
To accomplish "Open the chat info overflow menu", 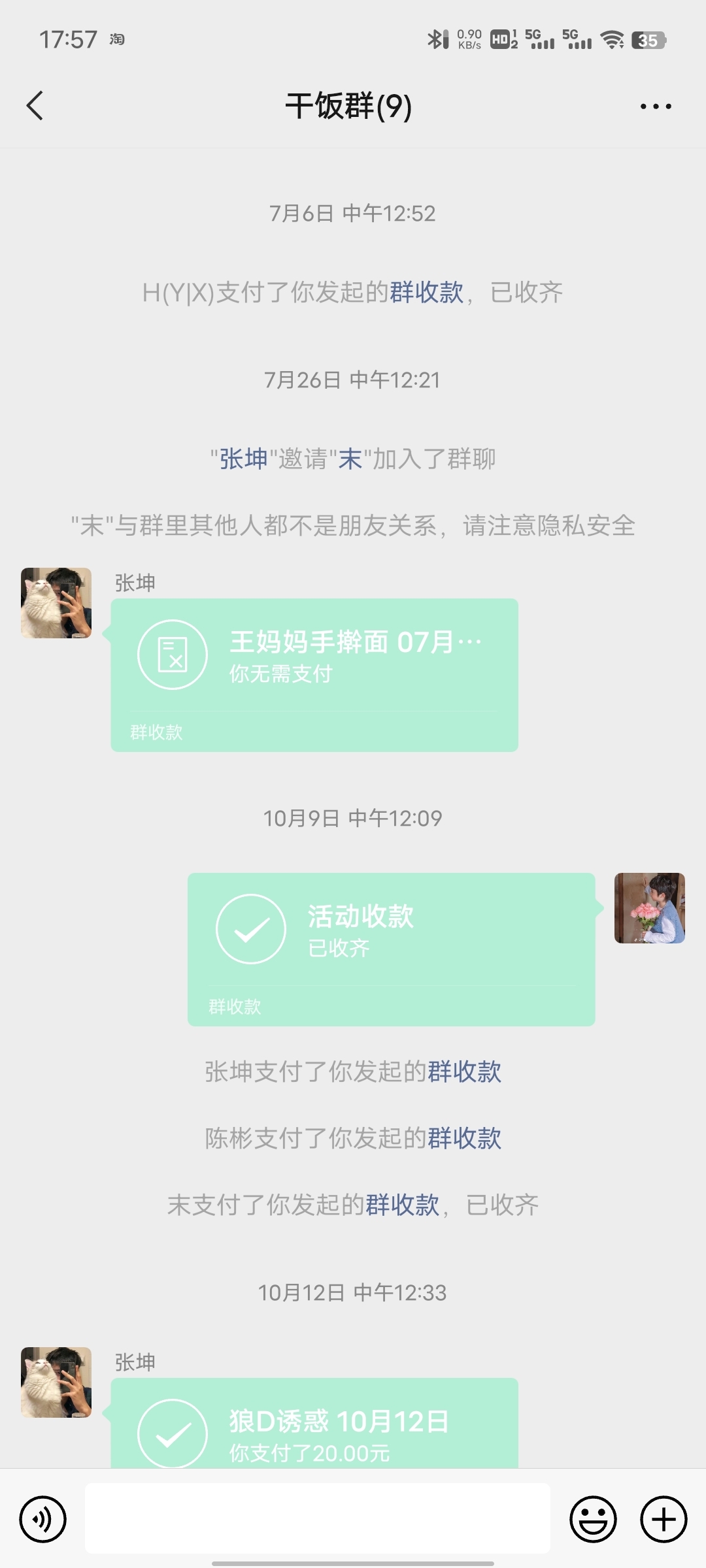I will (656, 106).
